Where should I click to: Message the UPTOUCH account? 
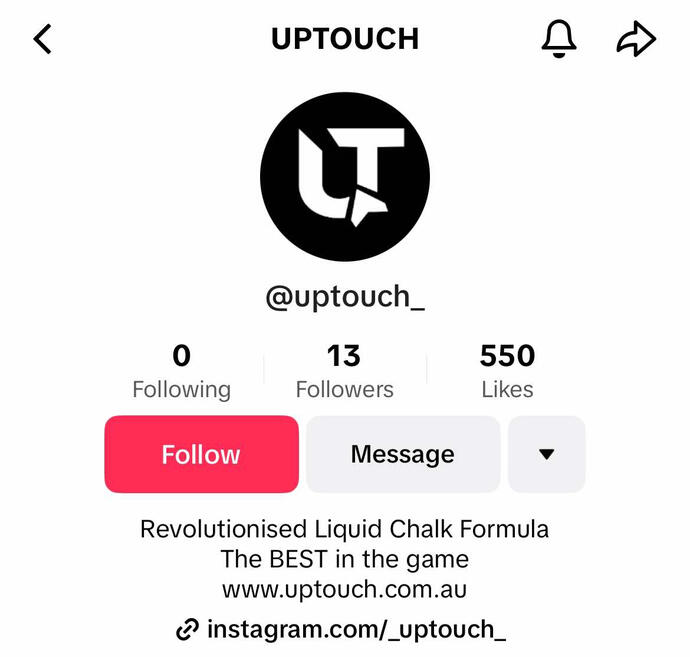[402, 454]
